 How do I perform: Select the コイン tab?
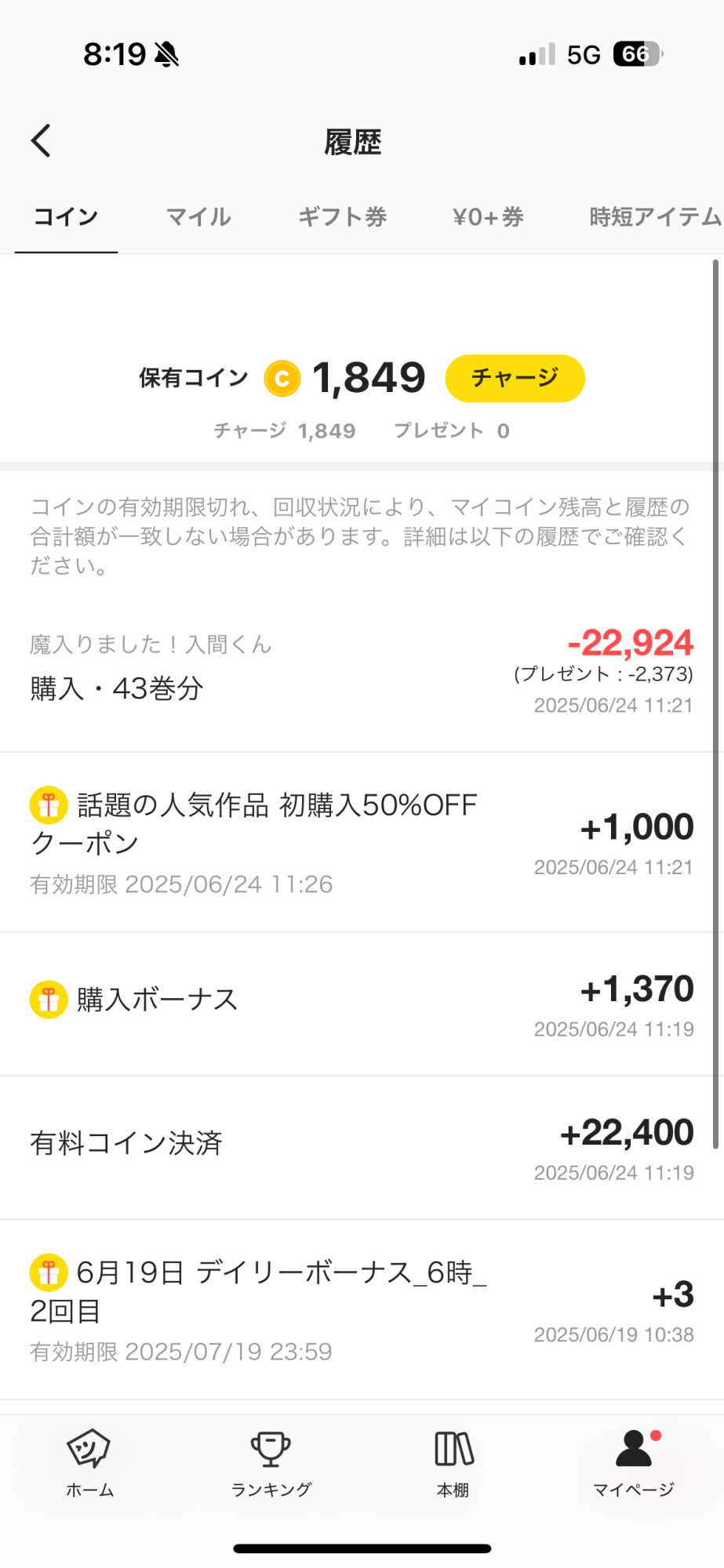click(x=66, y=217)
